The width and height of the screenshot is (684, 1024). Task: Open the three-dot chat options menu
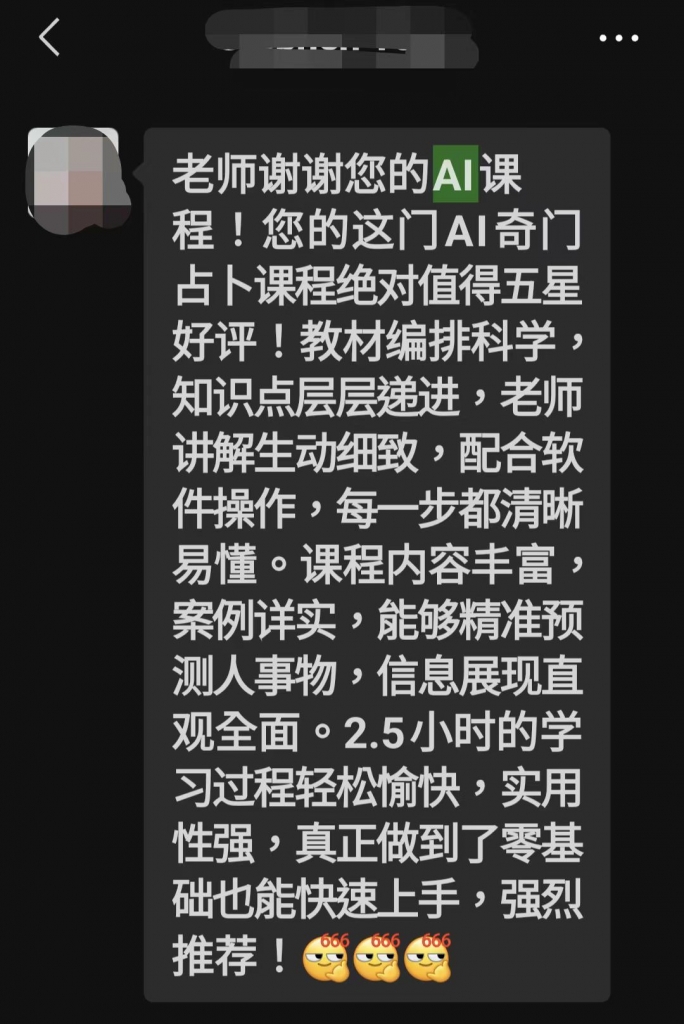[618, 38]
